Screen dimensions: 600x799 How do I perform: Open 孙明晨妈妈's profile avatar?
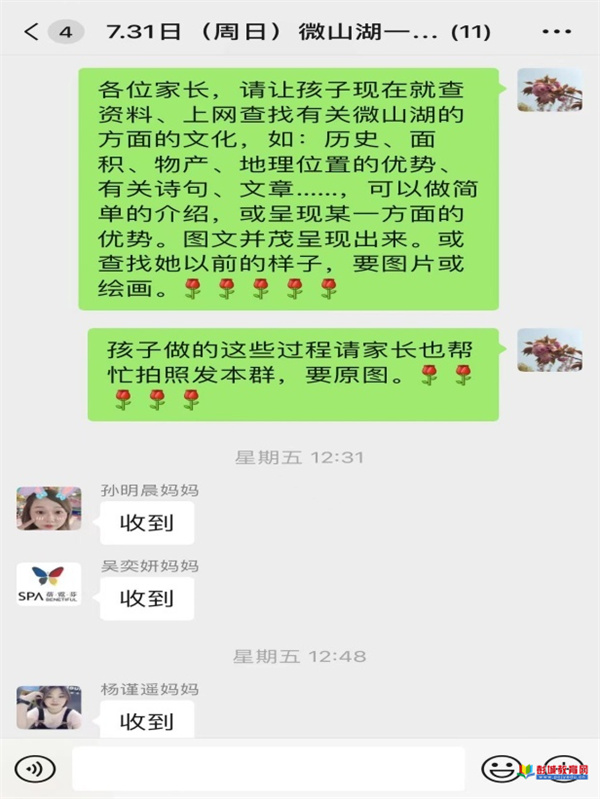click(49, 508)
